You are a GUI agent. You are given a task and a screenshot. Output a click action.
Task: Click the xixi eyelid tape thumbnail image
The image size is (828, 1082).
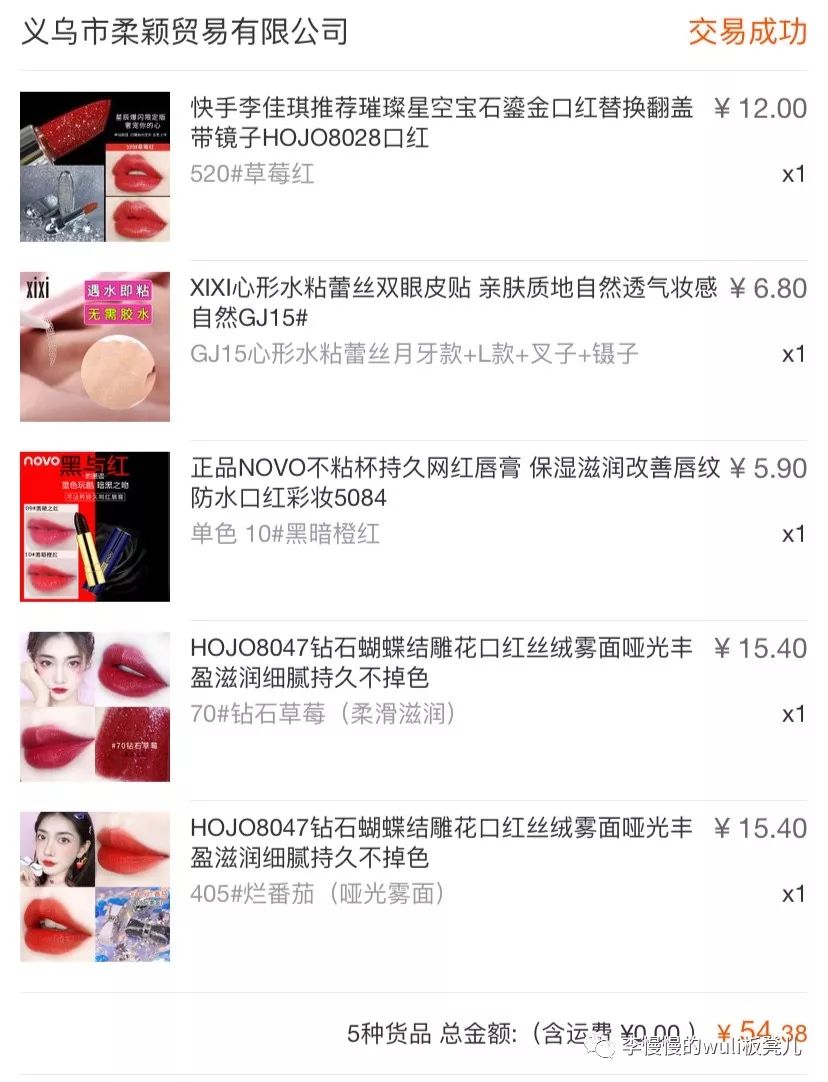point(94,346)
